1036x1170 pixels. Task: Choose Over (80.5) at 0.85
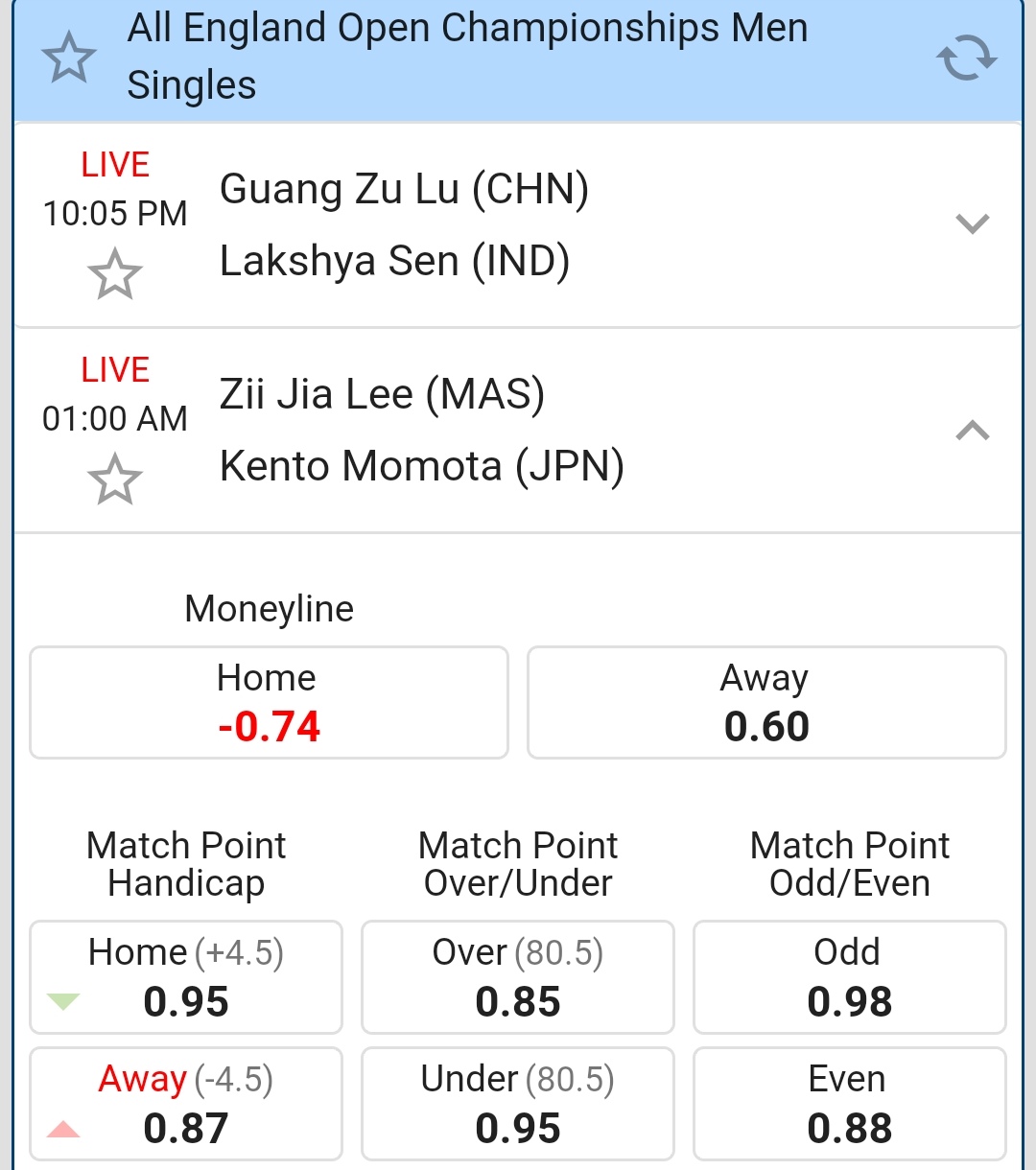518,977
